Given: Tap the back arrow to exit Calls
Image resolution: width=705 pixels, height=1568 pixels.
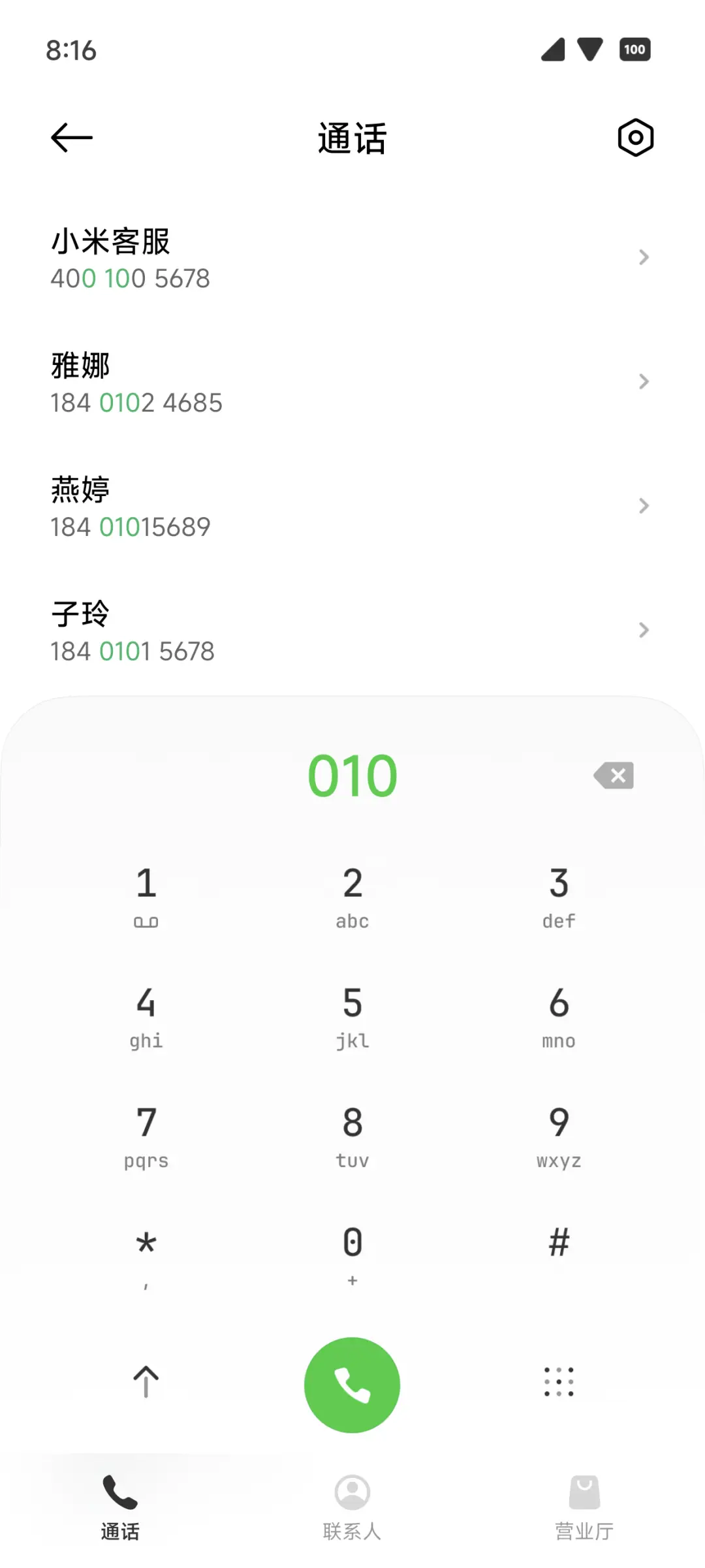Looking at the screenshot, I should pyautogui.click(x=71, y=137).
